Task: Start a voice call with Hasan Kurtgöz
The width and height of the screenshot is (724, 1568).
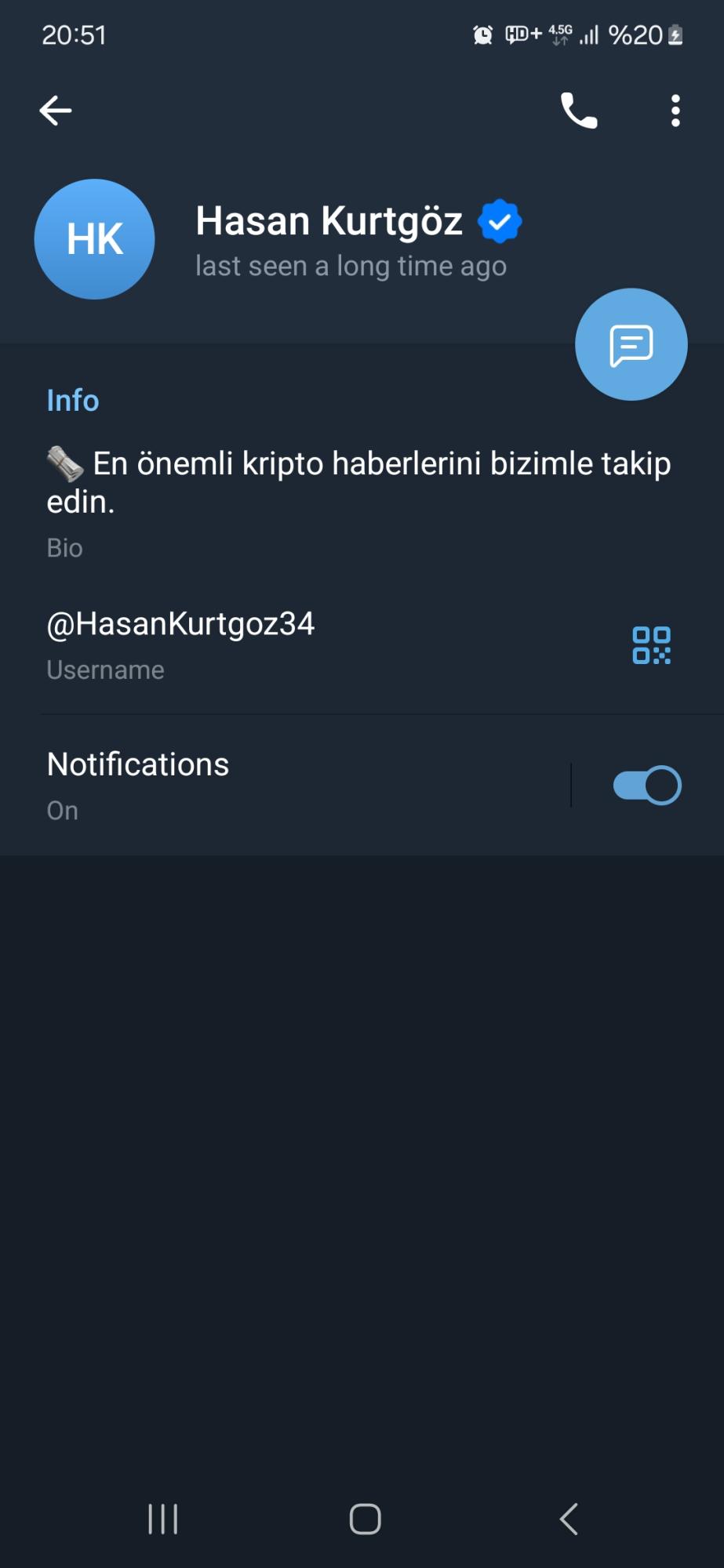Action: [x=578, y=110]
